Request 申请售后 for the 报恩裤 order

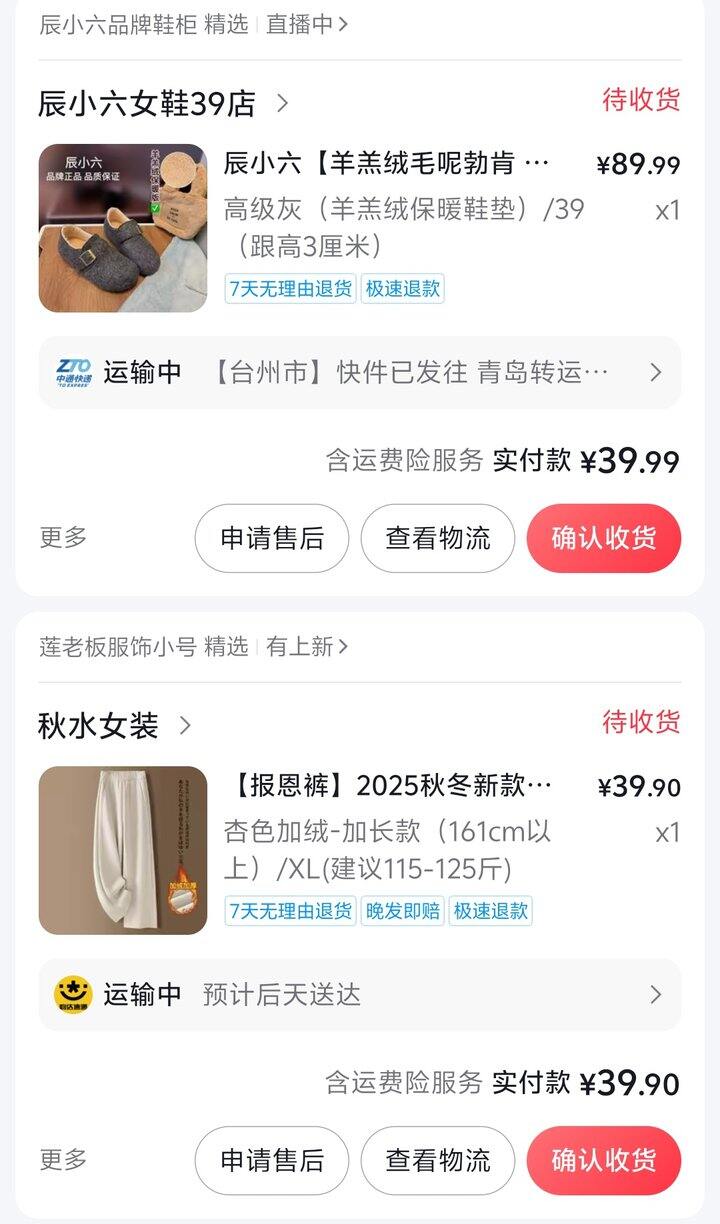(272, 1160)
